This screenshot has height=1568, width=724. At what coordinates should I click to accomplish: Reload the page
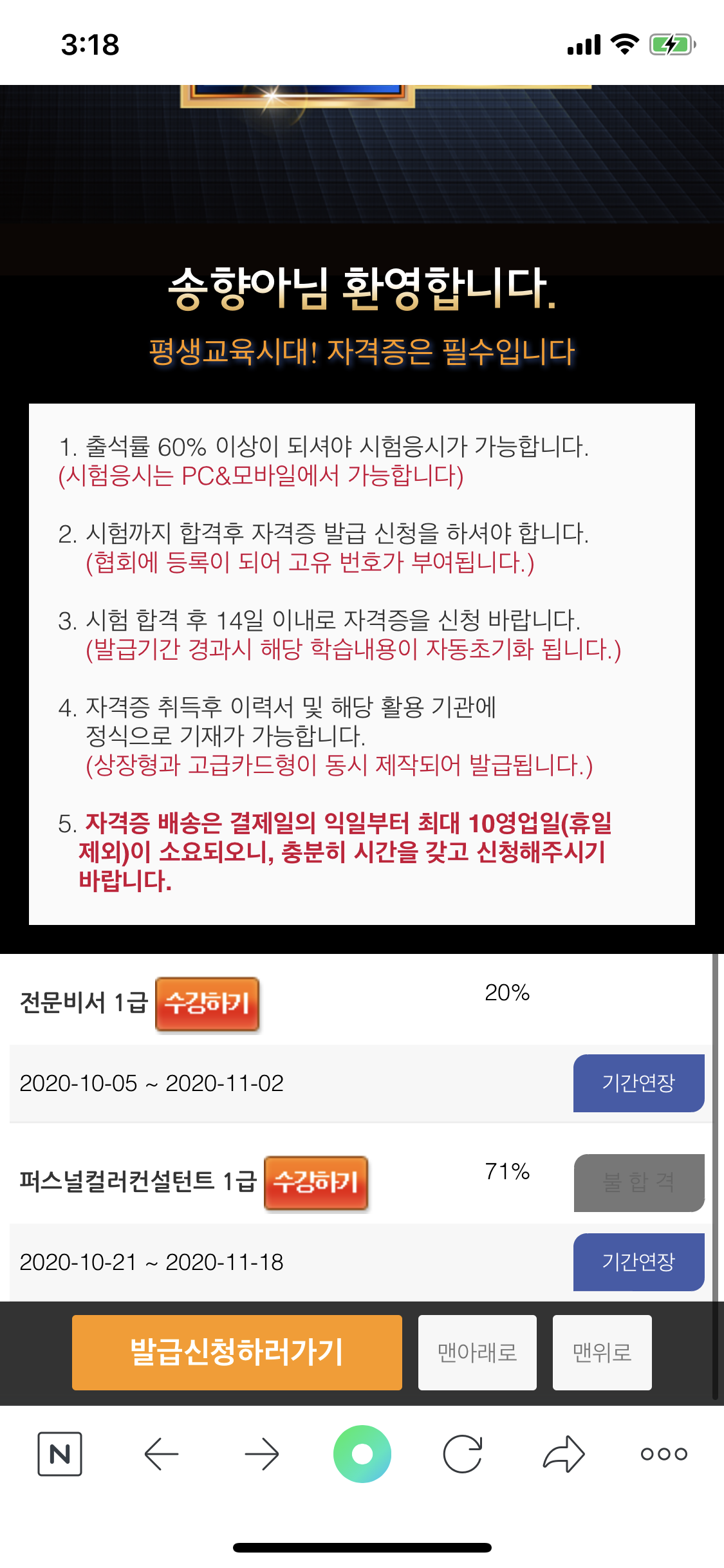point(463,1454)
